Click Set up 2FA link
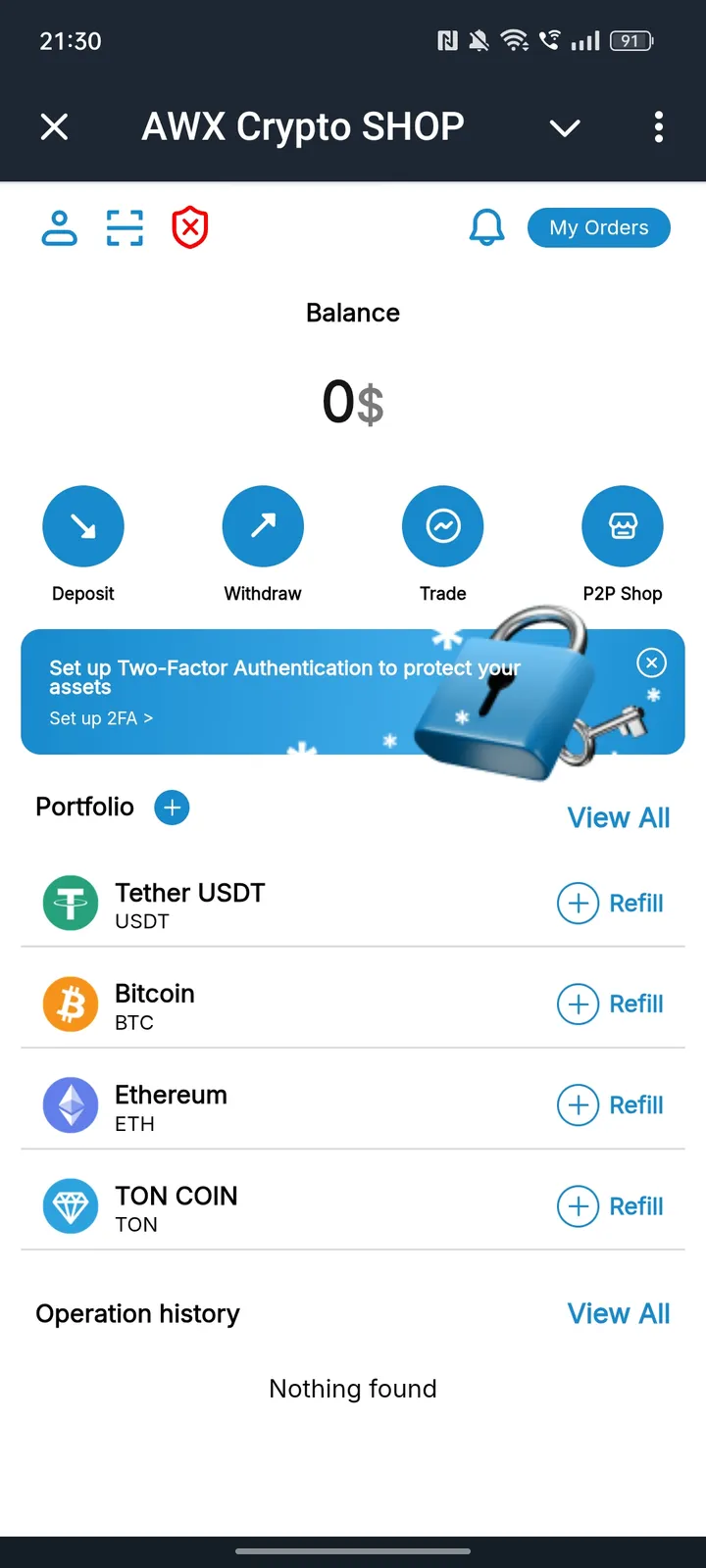706x1568 pixels. tap(100, 718)
